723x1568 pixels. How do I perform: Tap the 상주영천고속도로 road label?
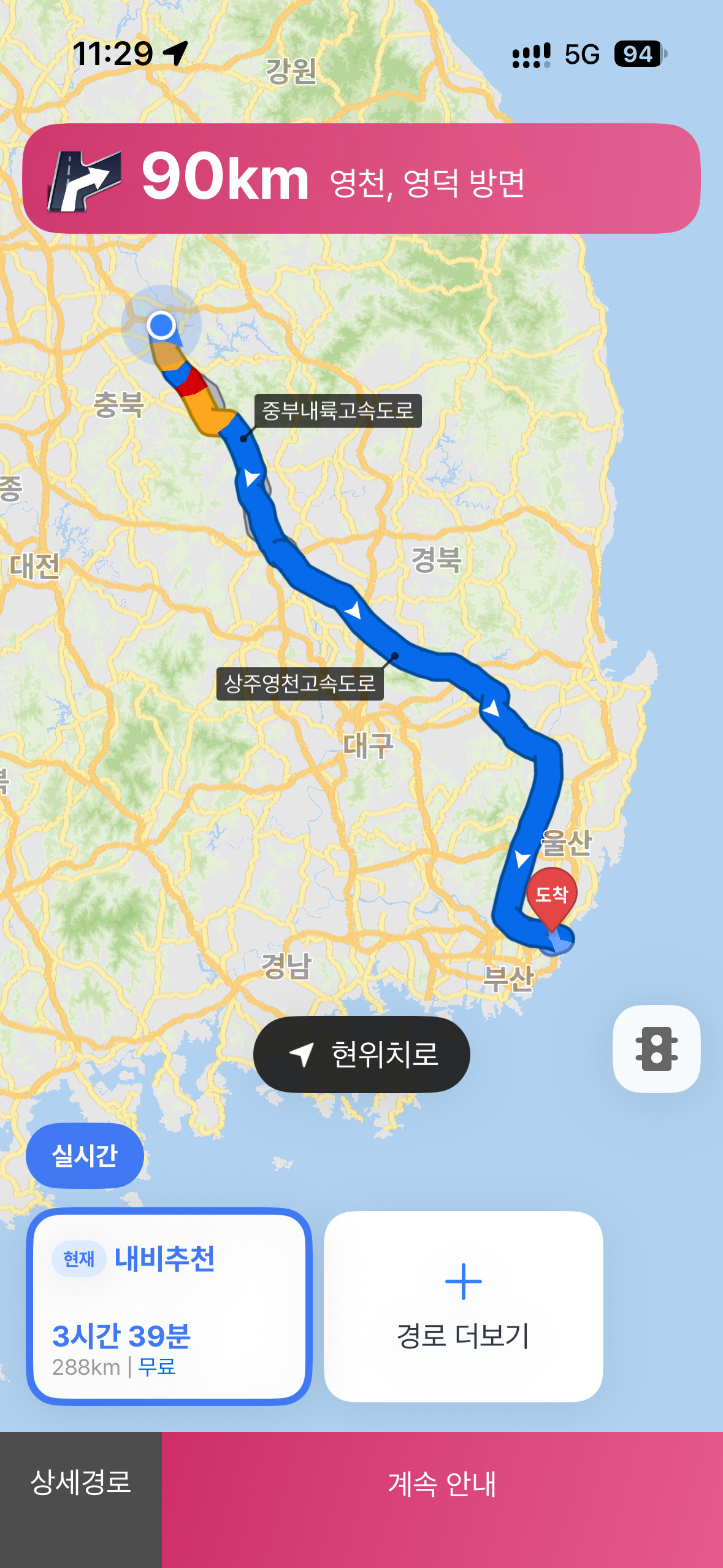pos(300,683)
